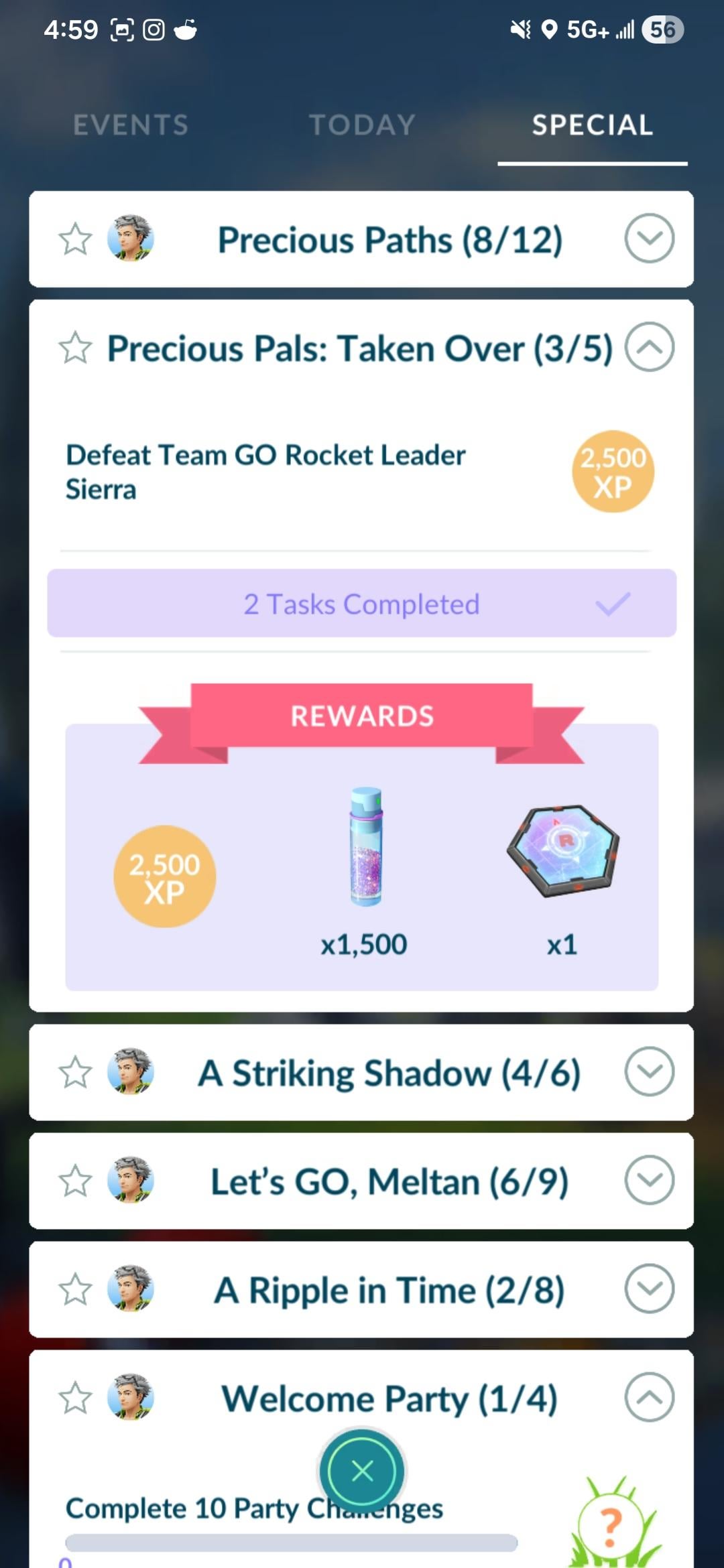Star the Let's GO, Meltan research
This screenshot has width=724, height=1568.
tap(75, 1181)
